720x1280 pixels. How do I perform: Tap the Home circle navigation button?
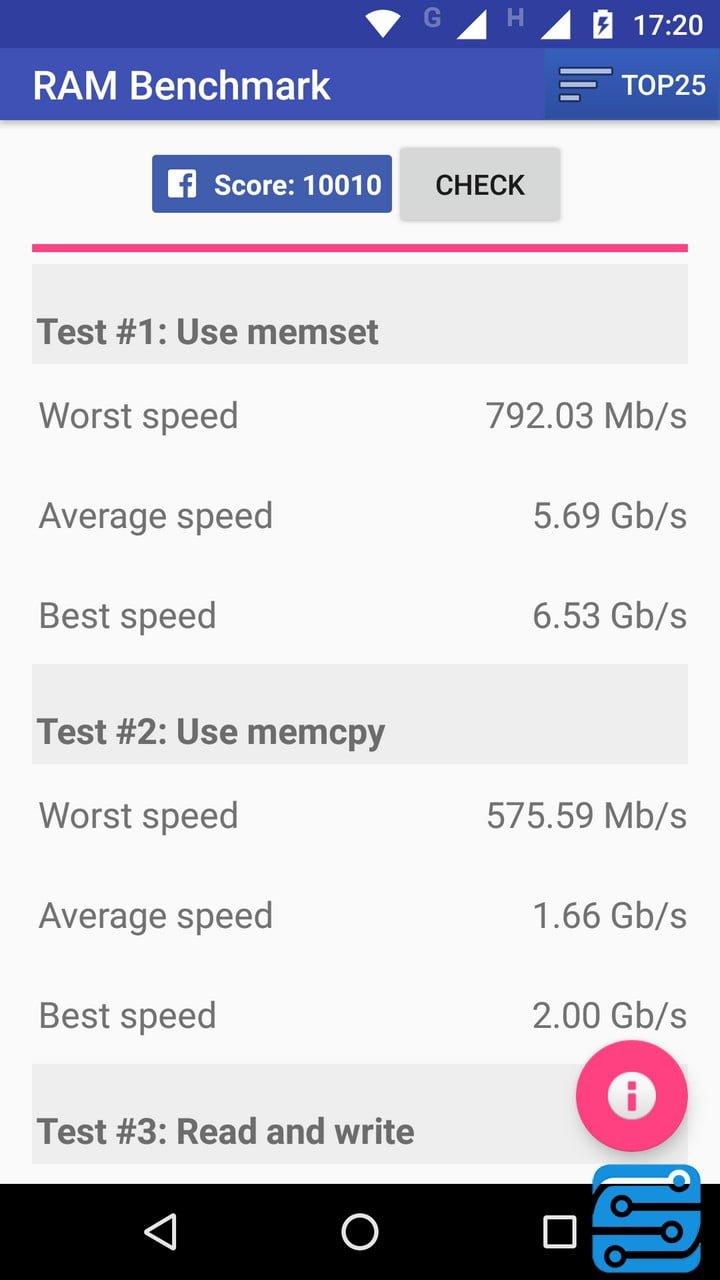(360, 1231)
